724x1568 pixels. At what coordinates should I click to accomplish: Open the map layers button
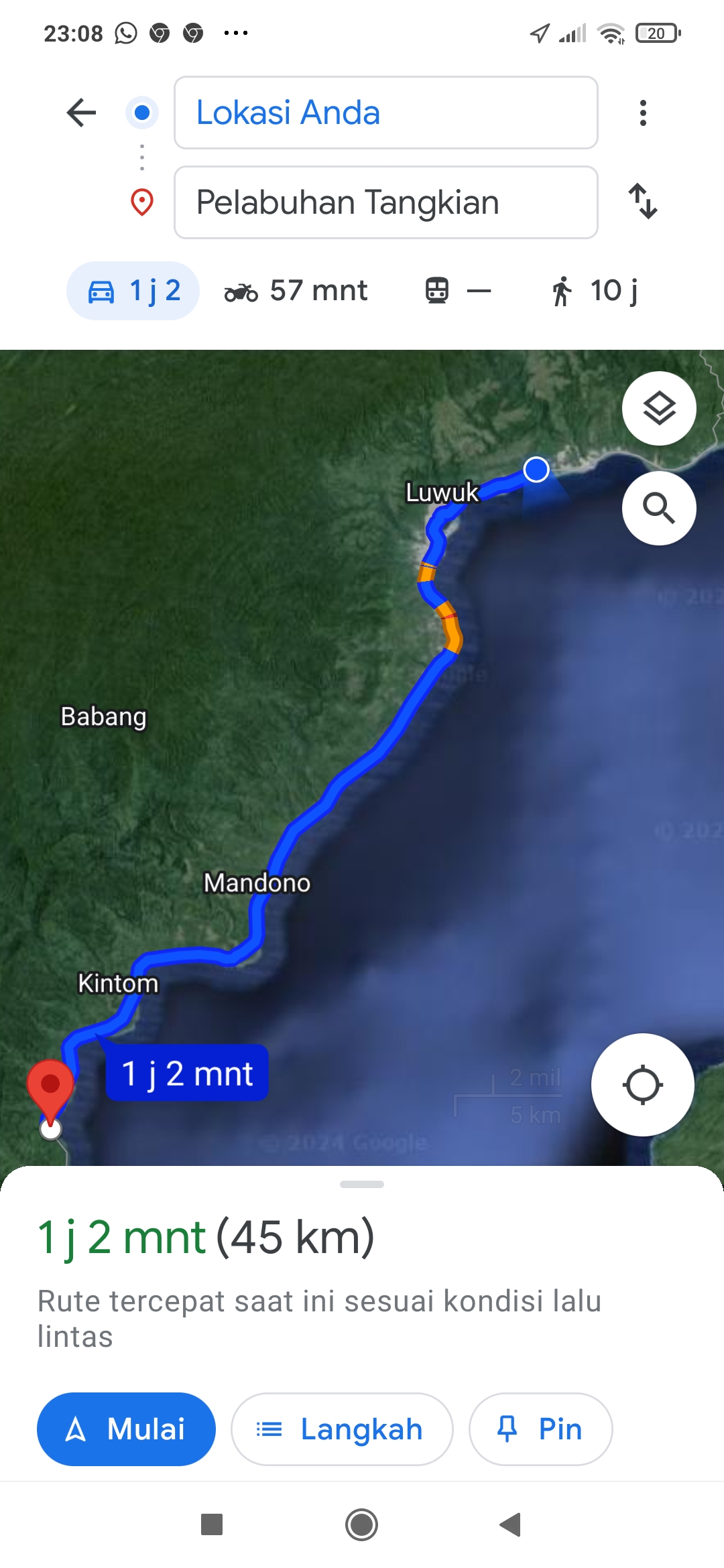pos(659,408)
